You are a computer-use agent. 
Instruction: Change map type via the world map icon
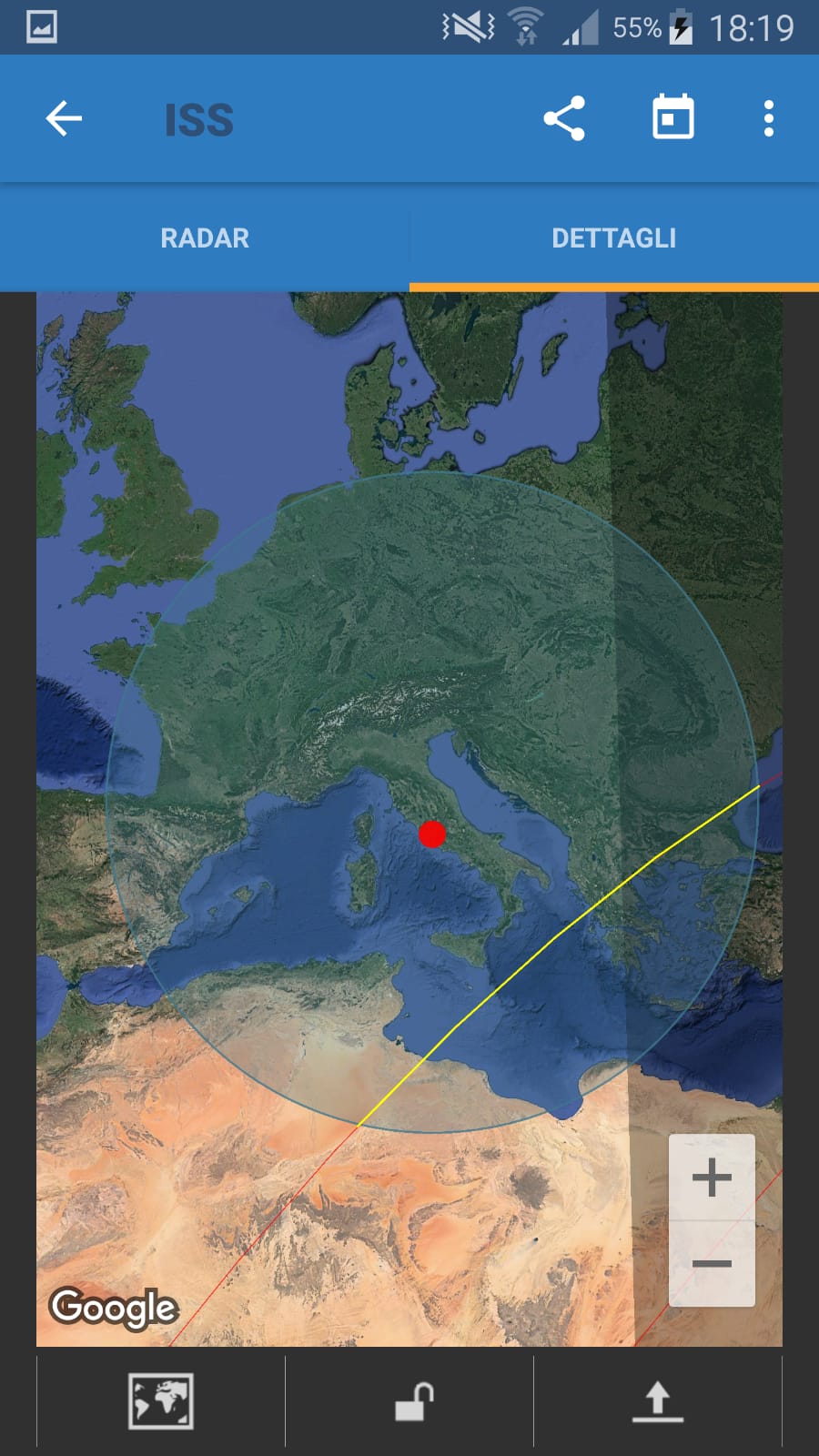coord(160,1401)
